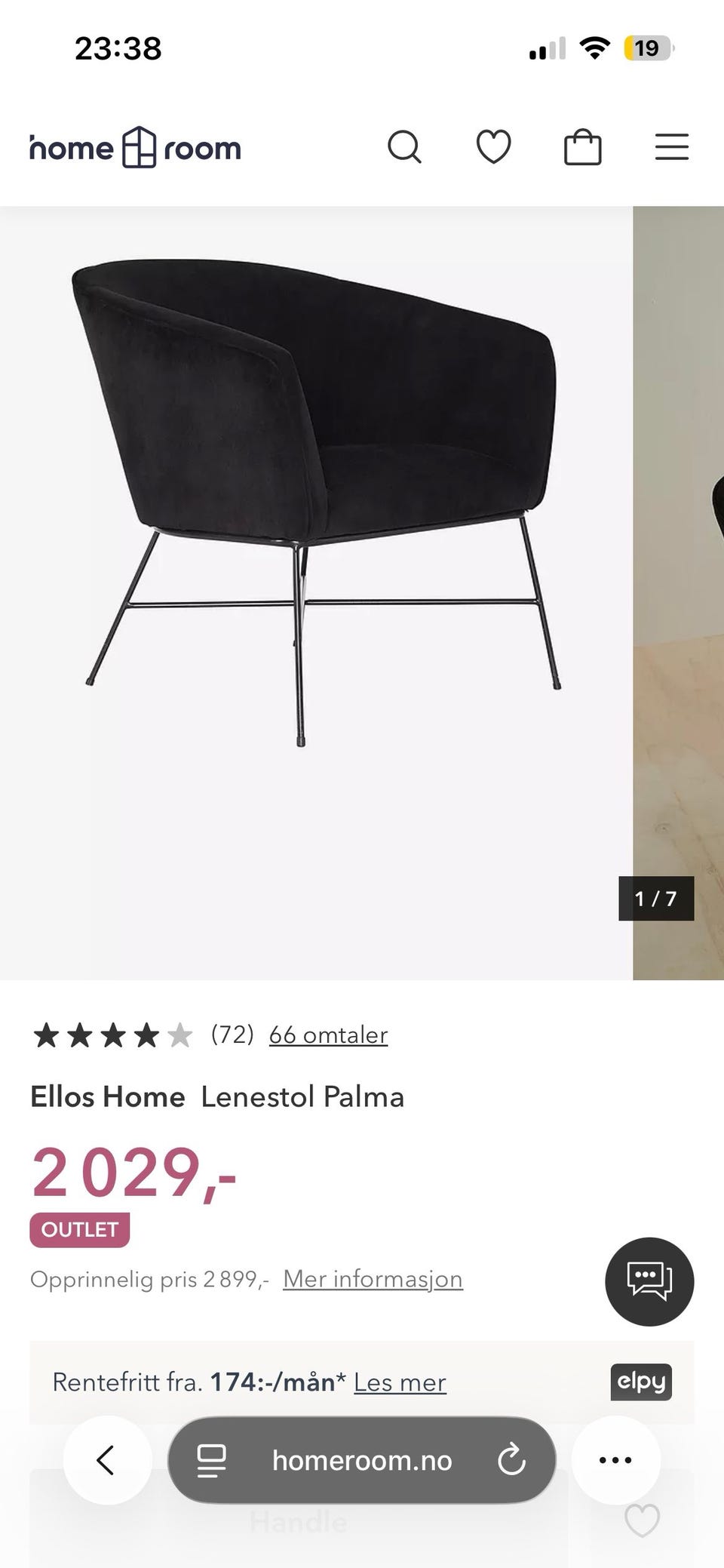The width and height of the screenshot is (724, 1568).
Task: Go to homeroom logo home page
Action: pos(136,147)
